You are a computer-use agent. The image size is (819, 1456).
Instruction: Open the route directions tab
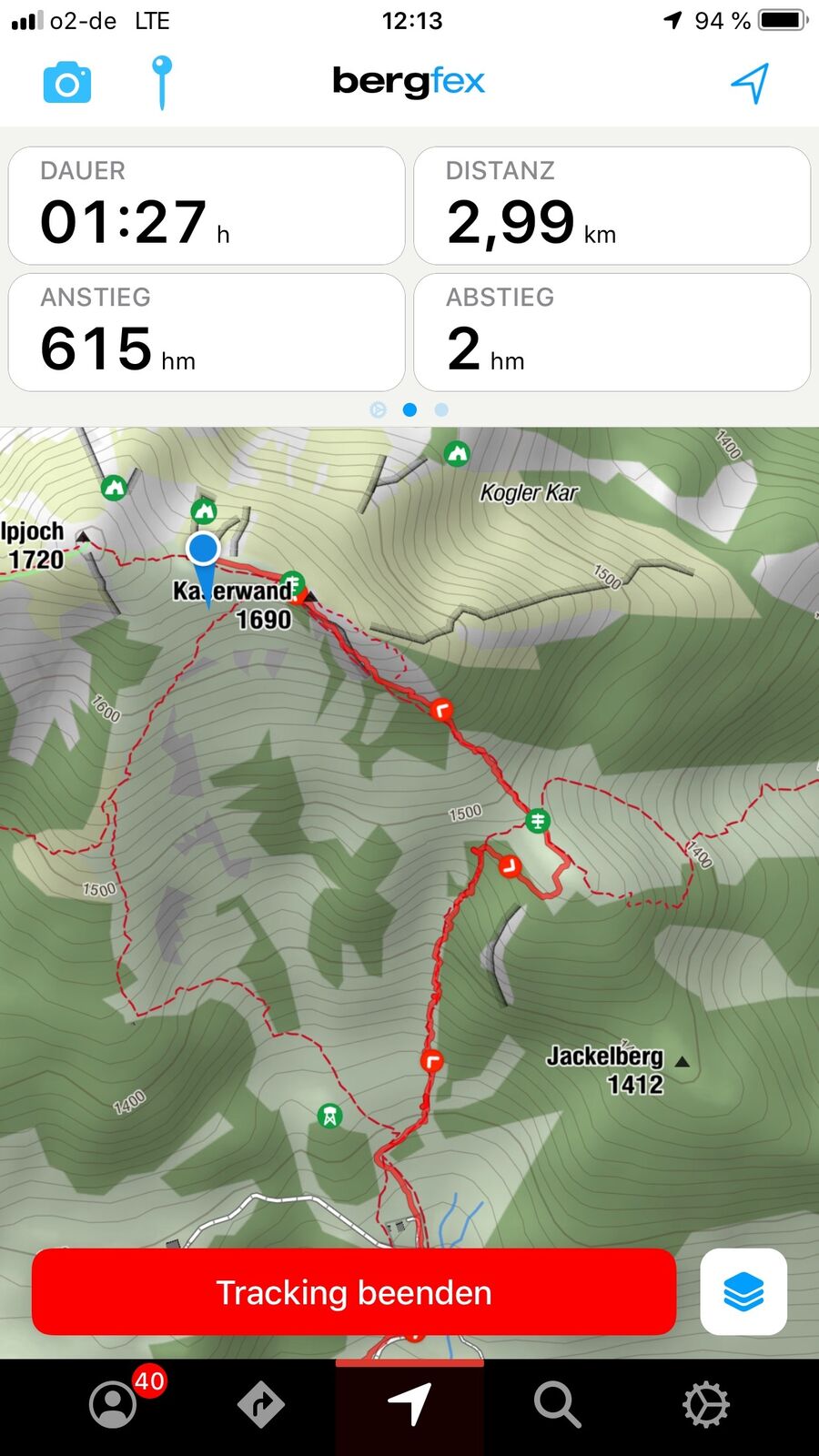coord(261,1404)
